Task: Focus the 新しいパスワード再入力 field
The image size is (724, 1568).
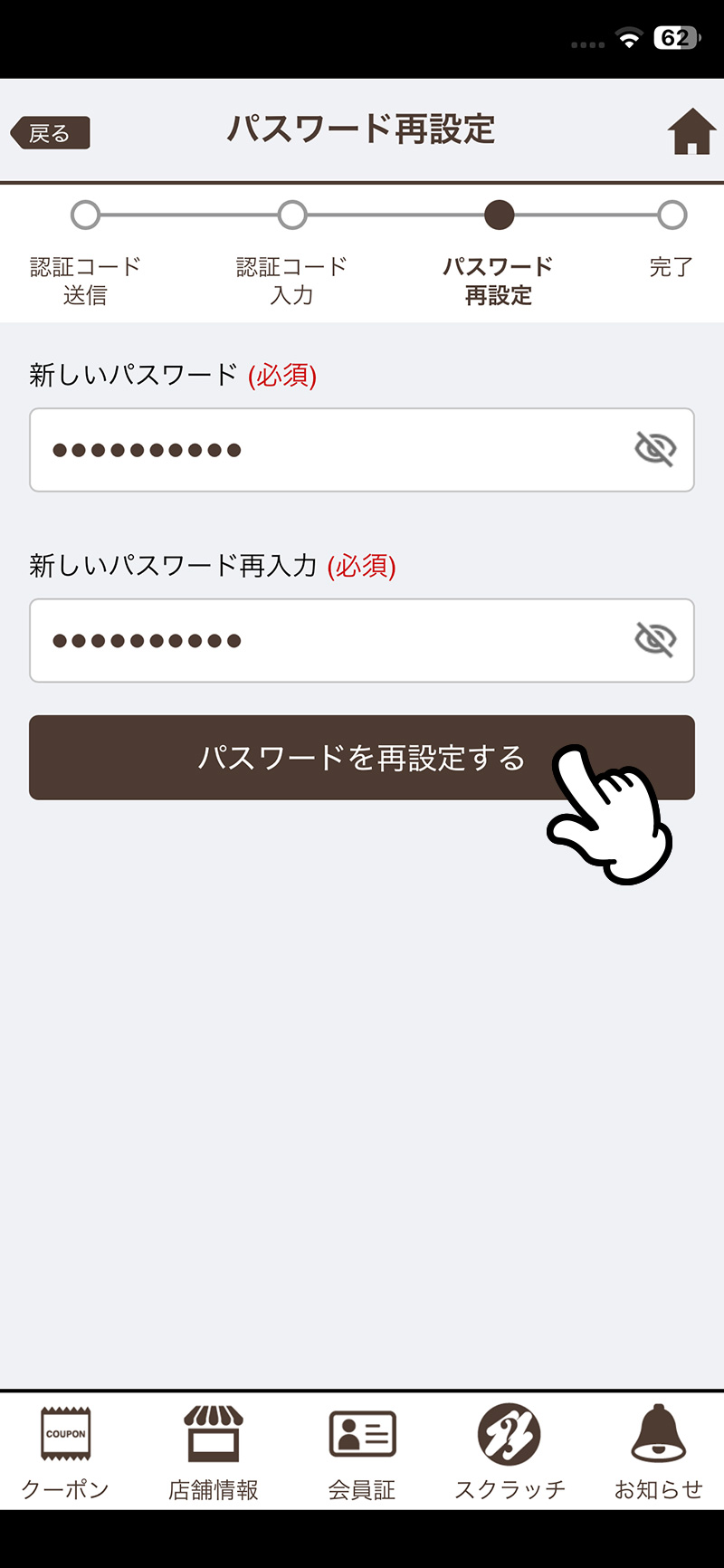Action: 326,640
